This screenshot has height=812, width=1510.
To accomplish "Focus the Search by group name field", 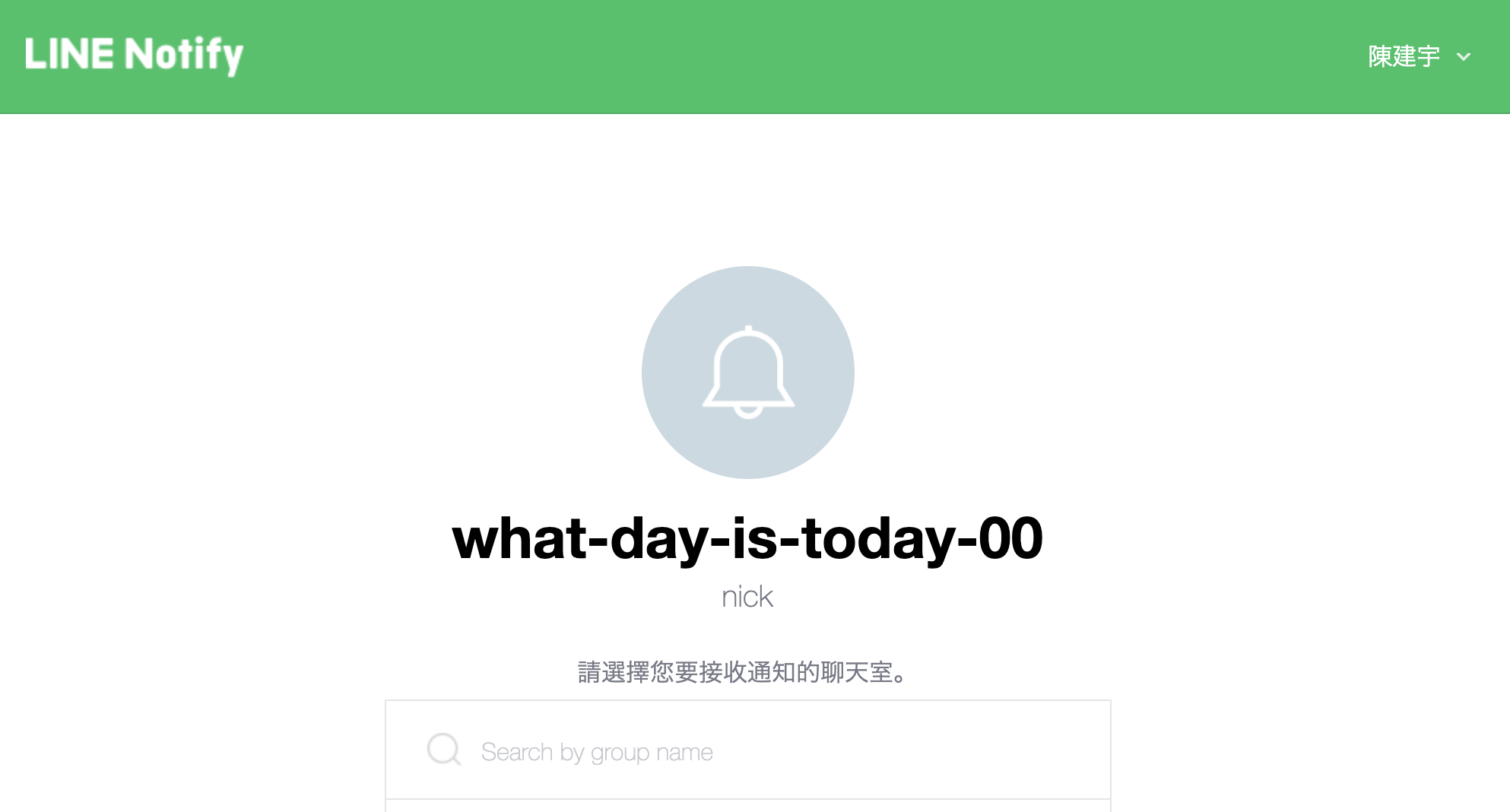I will (x=760, y=751).
